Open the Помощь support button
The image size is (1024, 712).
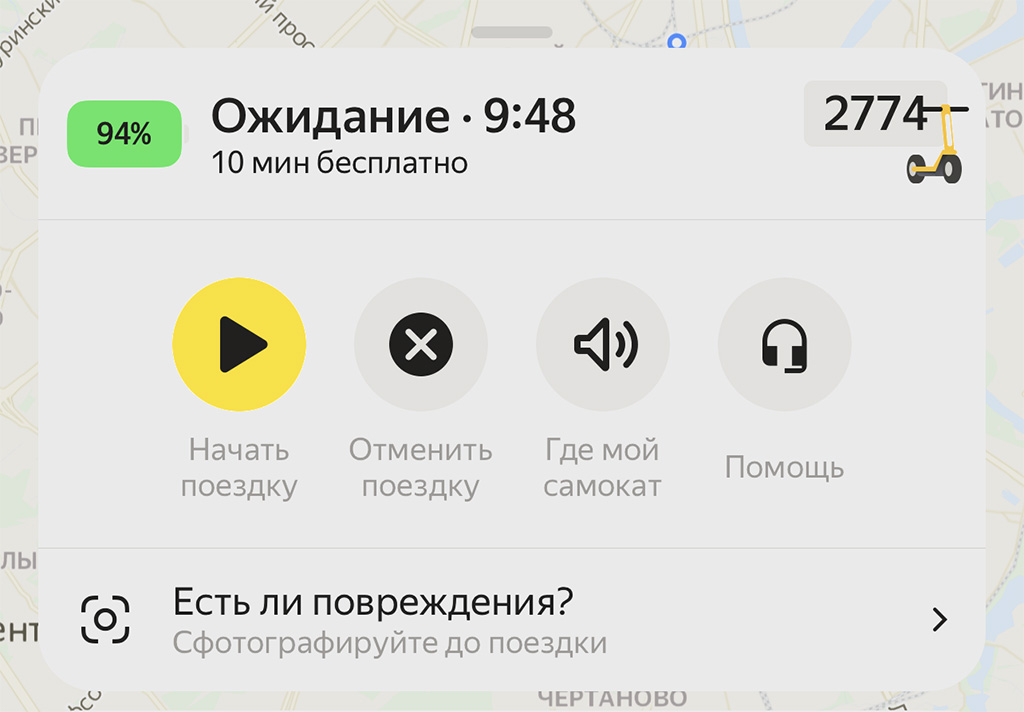[x=784, y=345]
